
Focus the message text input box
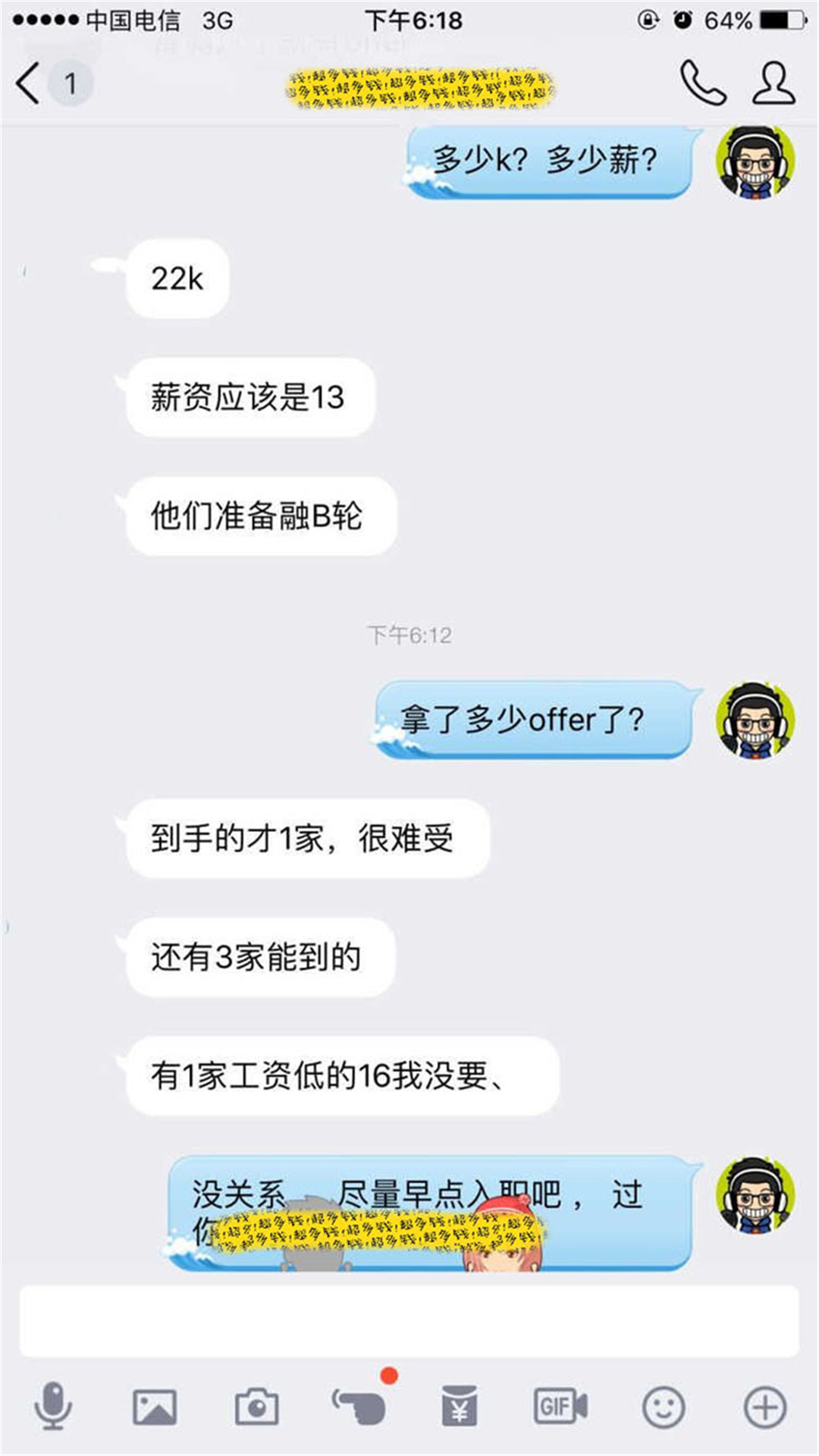point(409,1321)
